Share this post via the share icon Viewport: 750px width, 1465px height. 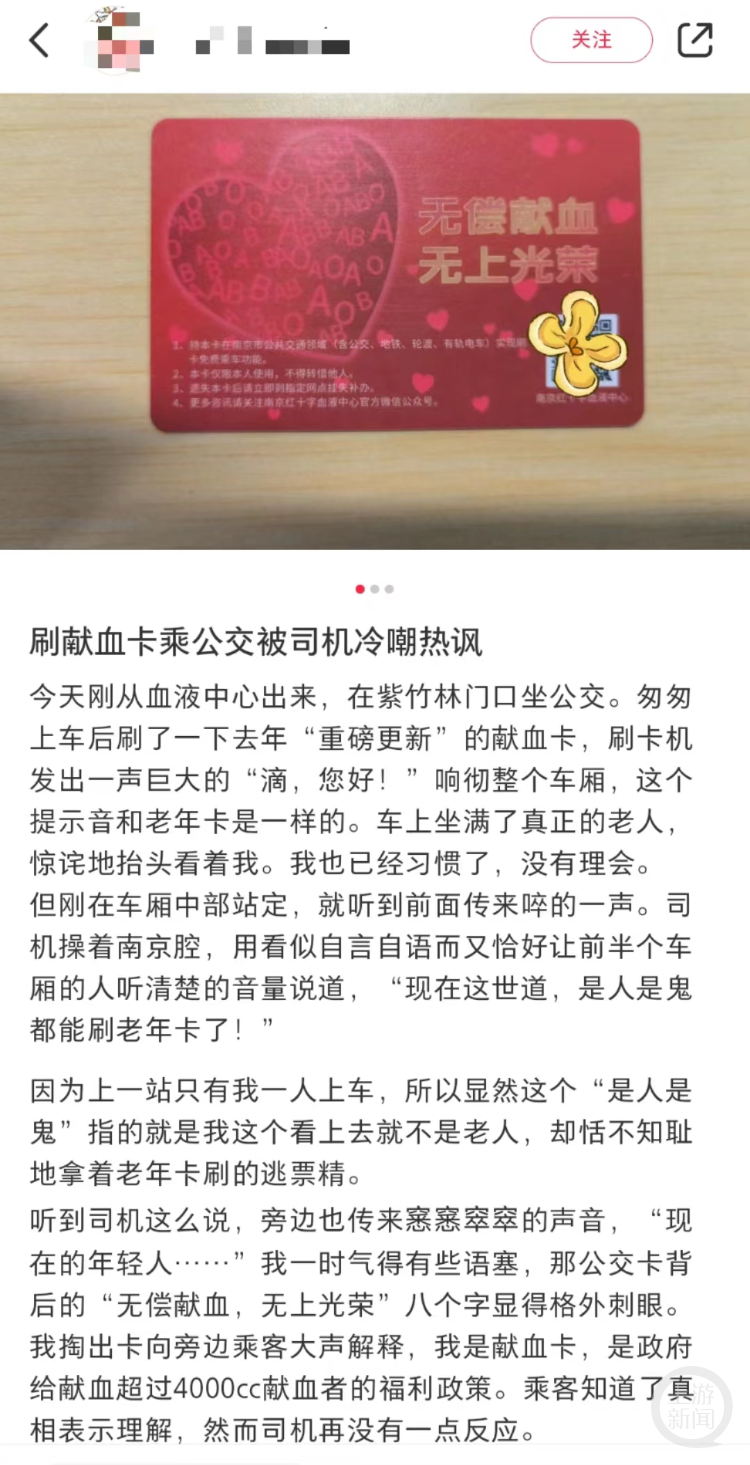point(695,40)
